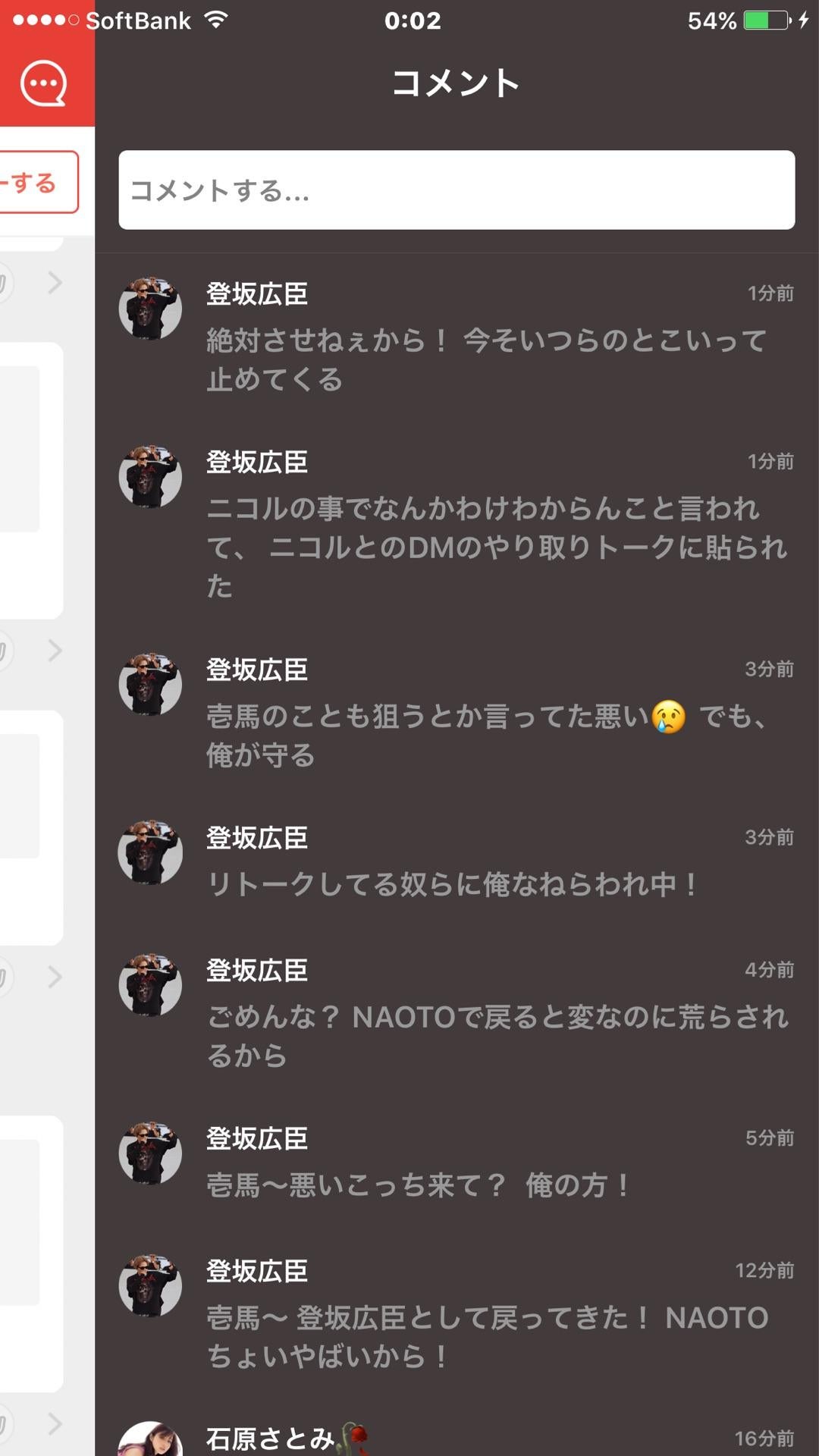819x1456 pixels.
Task: Tap the avatar next to the 5分前 comment
Action: coord(149,1153)
